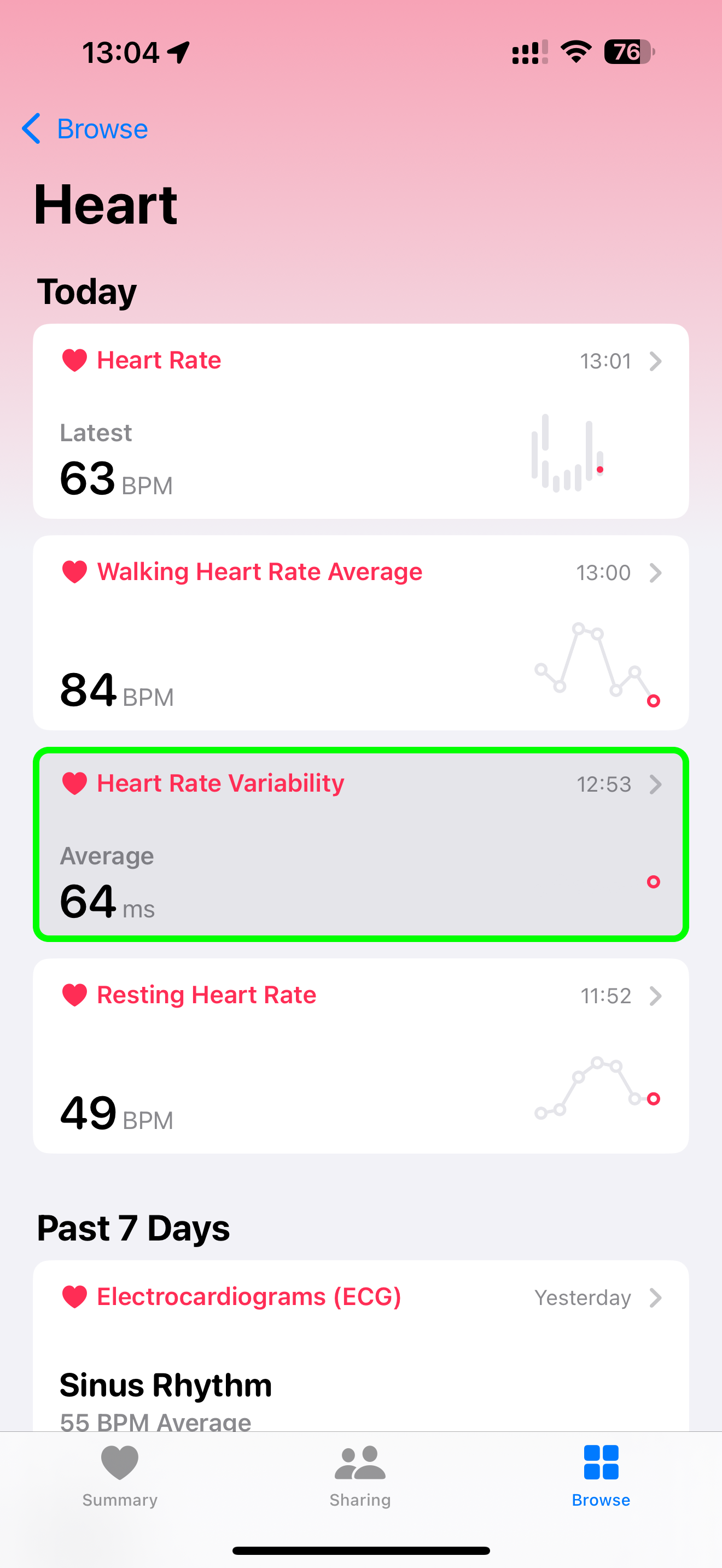
Task: View Heart Rate Variability data
Action: pos(360,844)
